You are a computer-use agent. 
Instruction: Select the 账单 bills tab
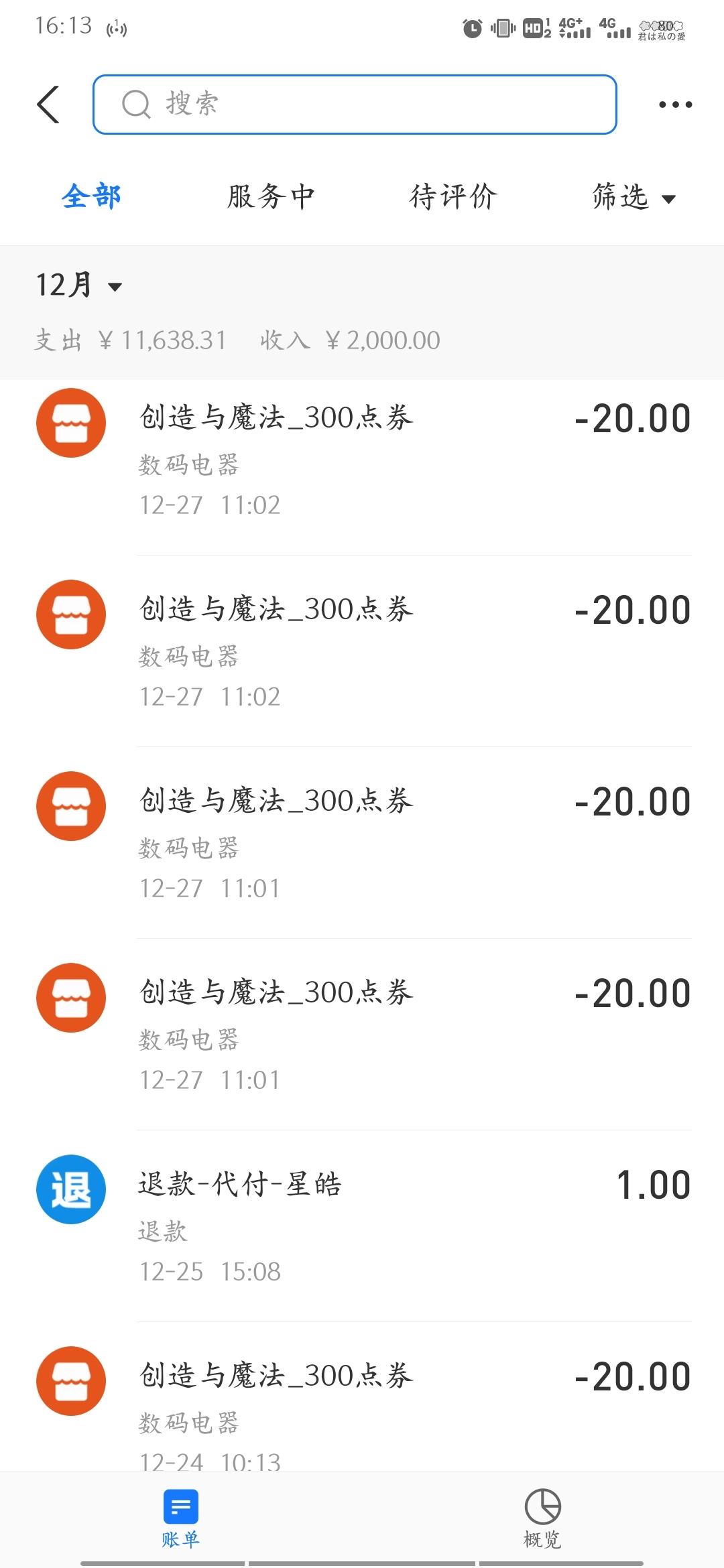point(180,1518)
